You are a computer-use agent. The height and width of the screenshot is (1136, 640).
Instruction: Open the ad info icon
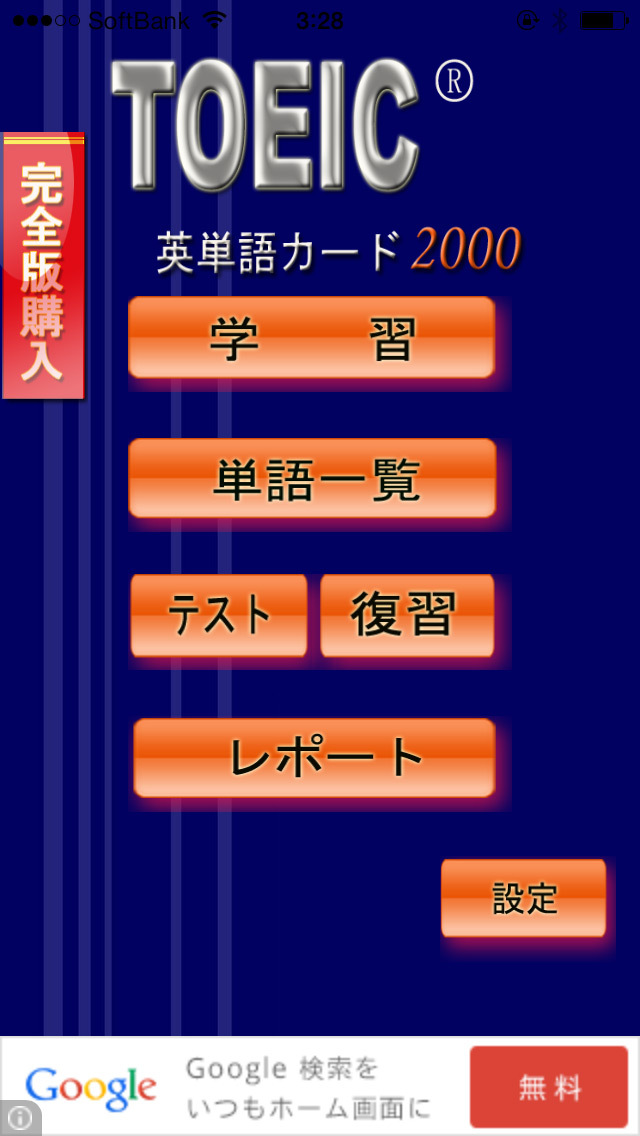click(x=20, y=1118)
